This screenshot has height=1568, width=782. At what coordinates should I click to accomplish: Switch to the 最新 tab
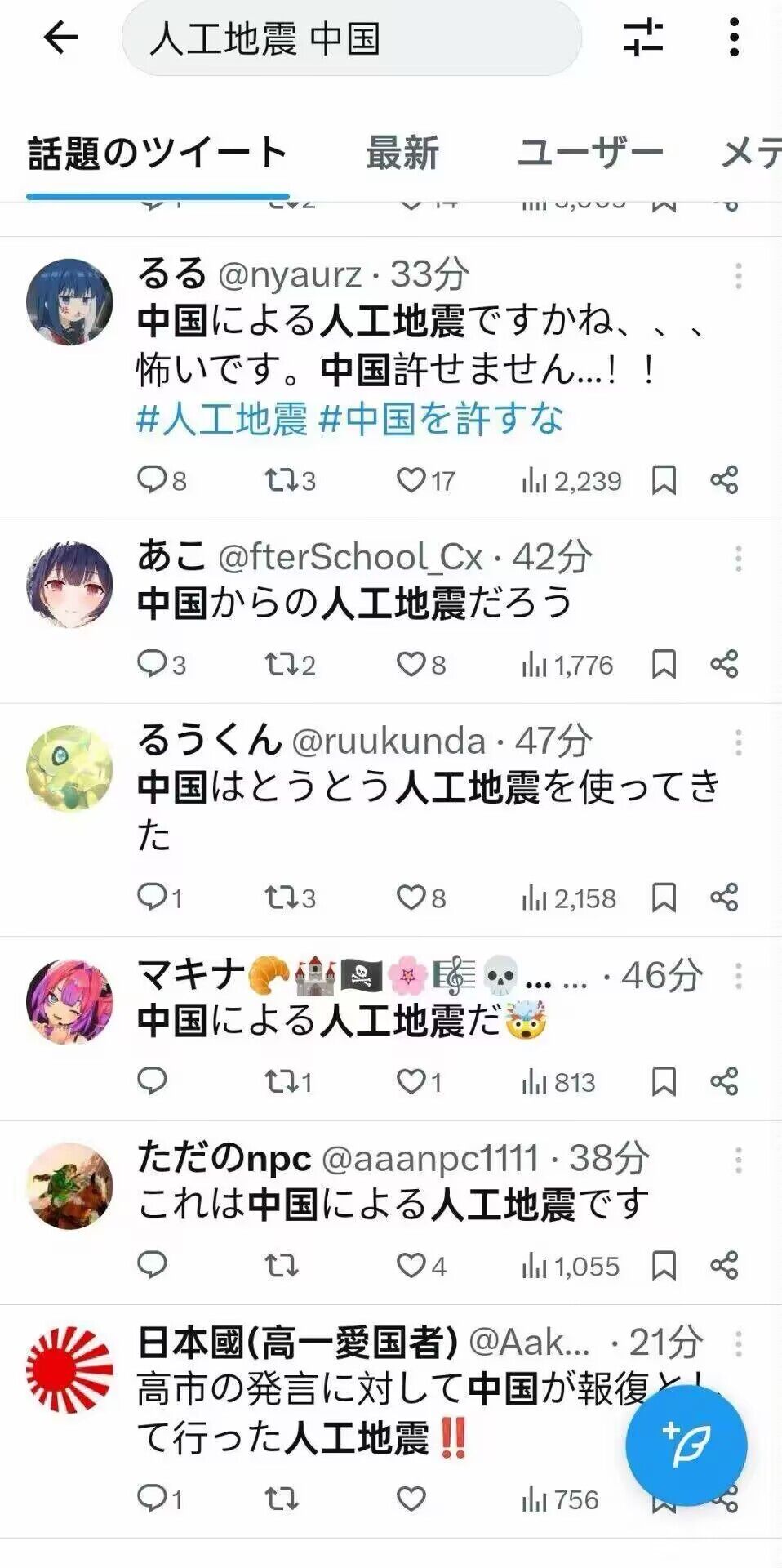point(402,153)
